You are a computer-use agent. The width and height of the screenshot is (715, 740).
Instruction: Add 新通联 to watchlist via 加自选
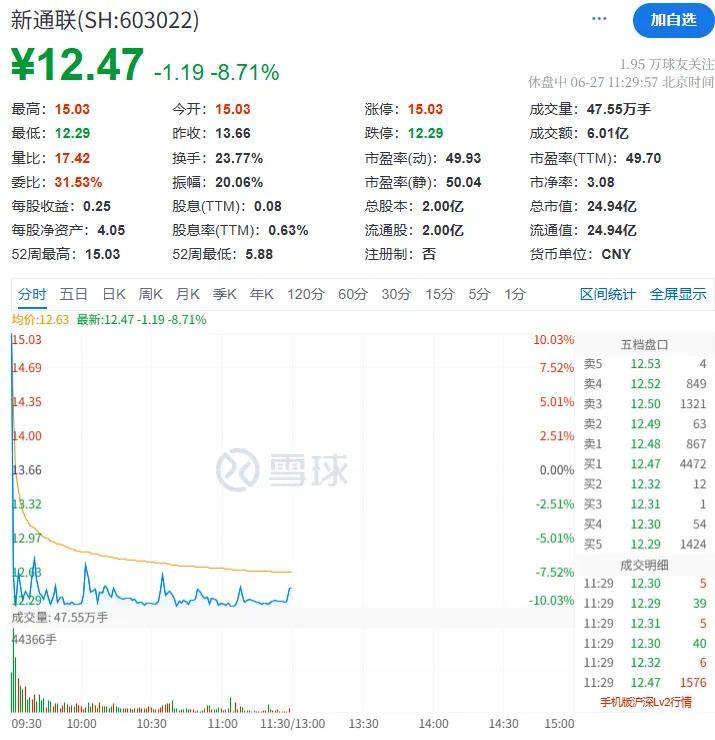coord(673,20)
